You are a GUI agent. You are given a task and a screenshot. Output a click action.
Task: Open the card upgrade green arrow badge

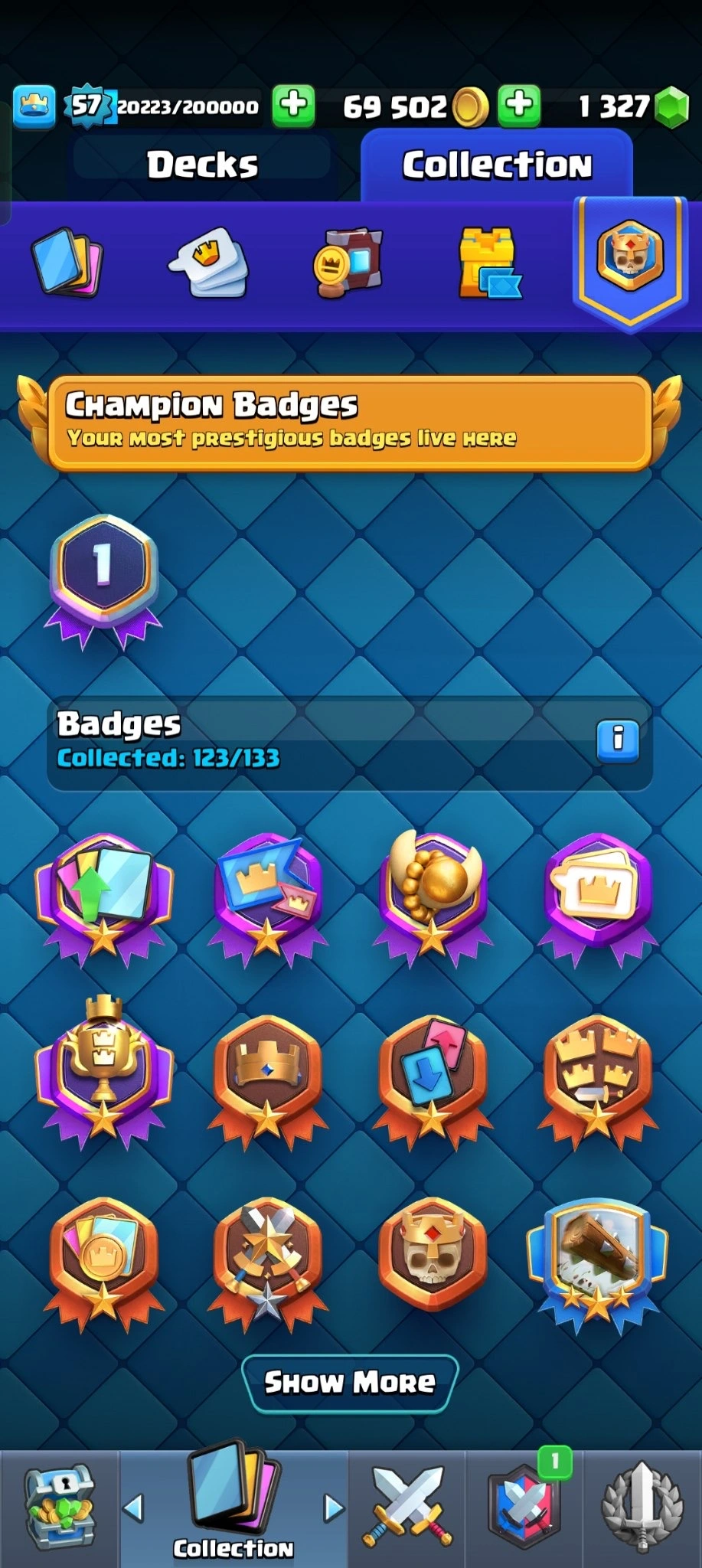pyautogui.click(x=103, y=894)
